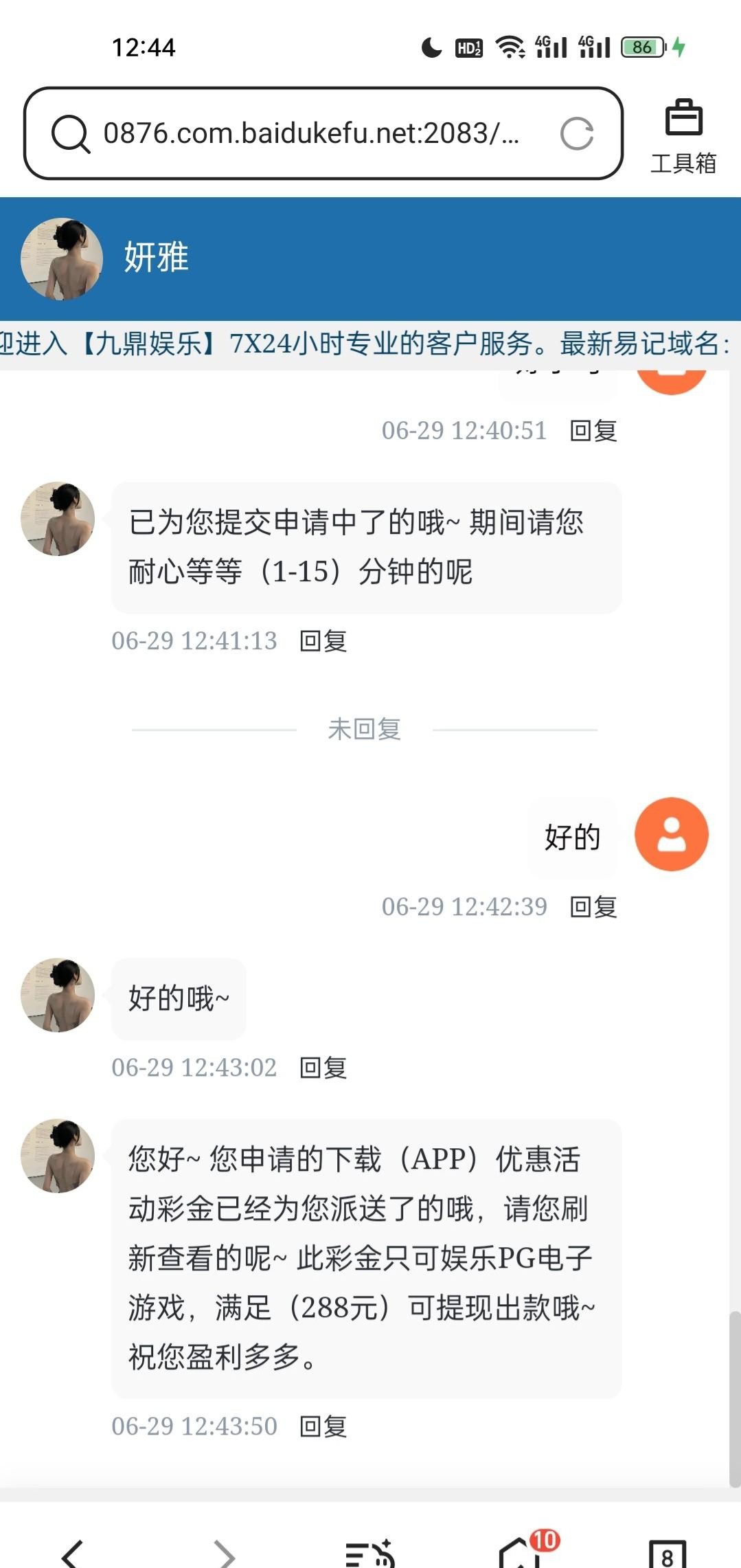Tap the browser URL address bar
741x1568 pixels.
(x=309, y=133)
